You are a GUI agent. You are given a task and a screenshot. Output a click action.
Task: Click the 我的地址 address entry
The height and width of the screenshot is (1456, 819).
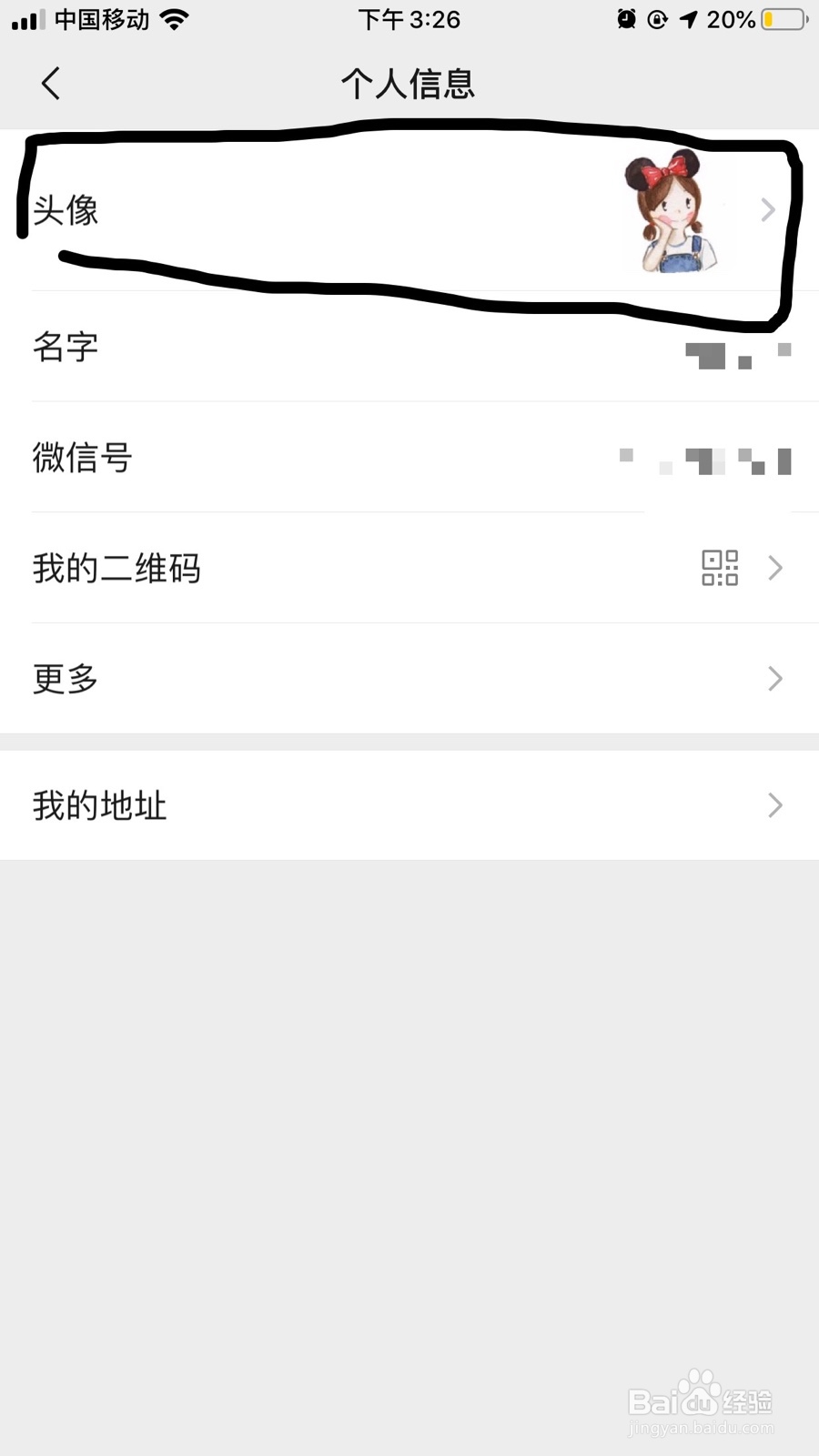pyautogui.click(x=98, y=804)
